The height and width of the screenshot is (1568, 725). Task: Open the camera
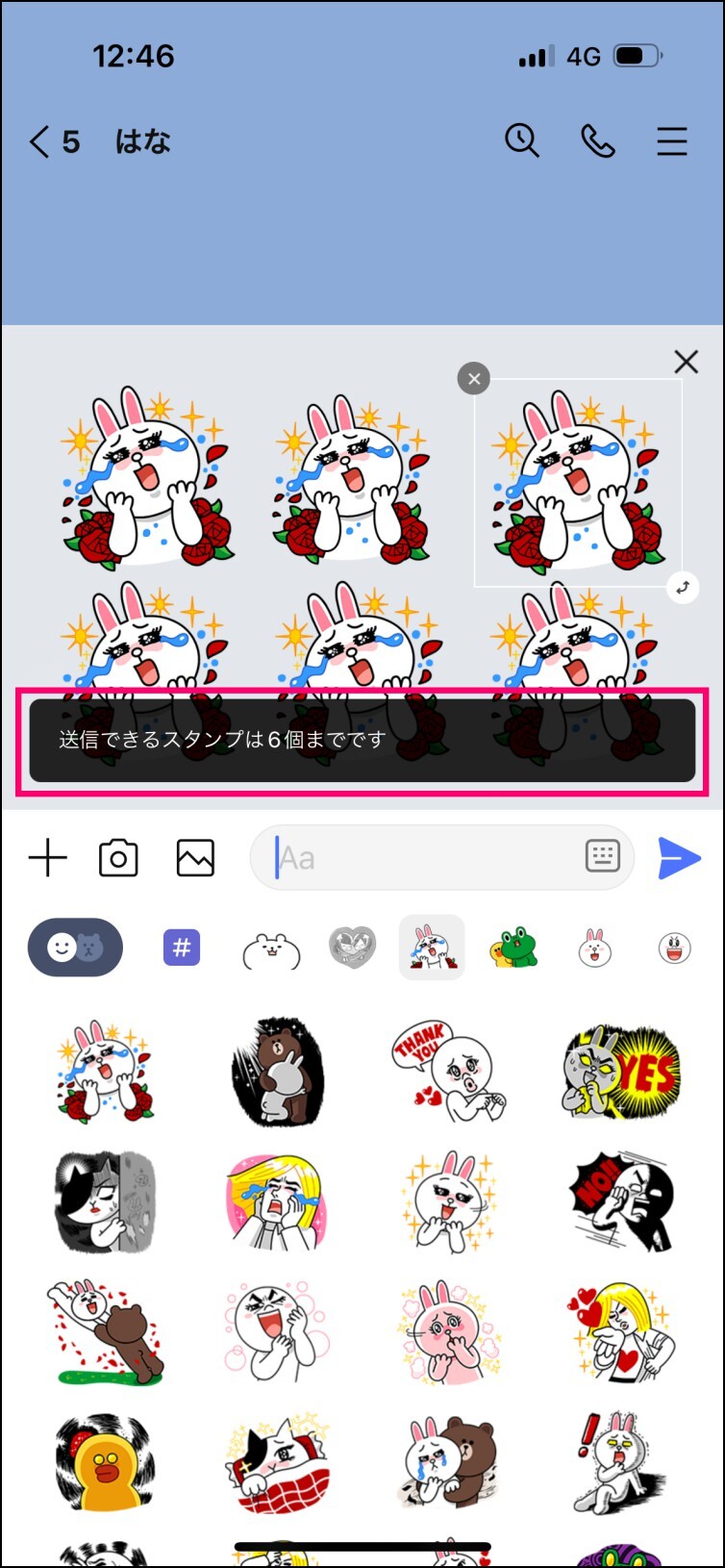pos(118,857)
